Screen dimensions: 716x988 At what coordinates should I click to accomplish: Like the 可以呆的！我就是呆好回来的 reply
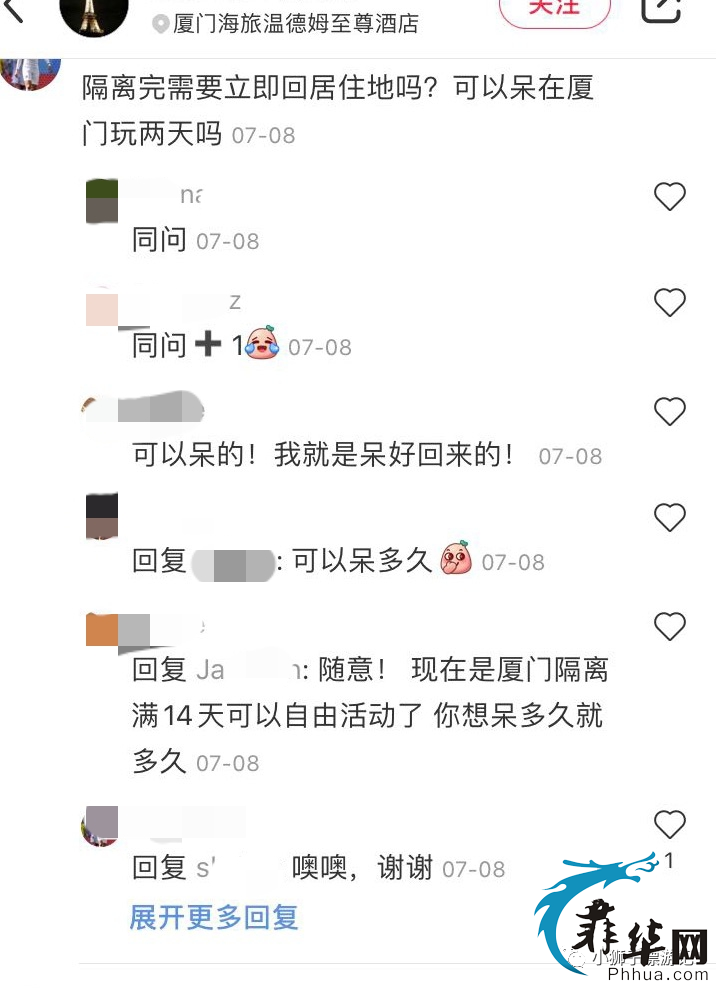pos(669,411)
